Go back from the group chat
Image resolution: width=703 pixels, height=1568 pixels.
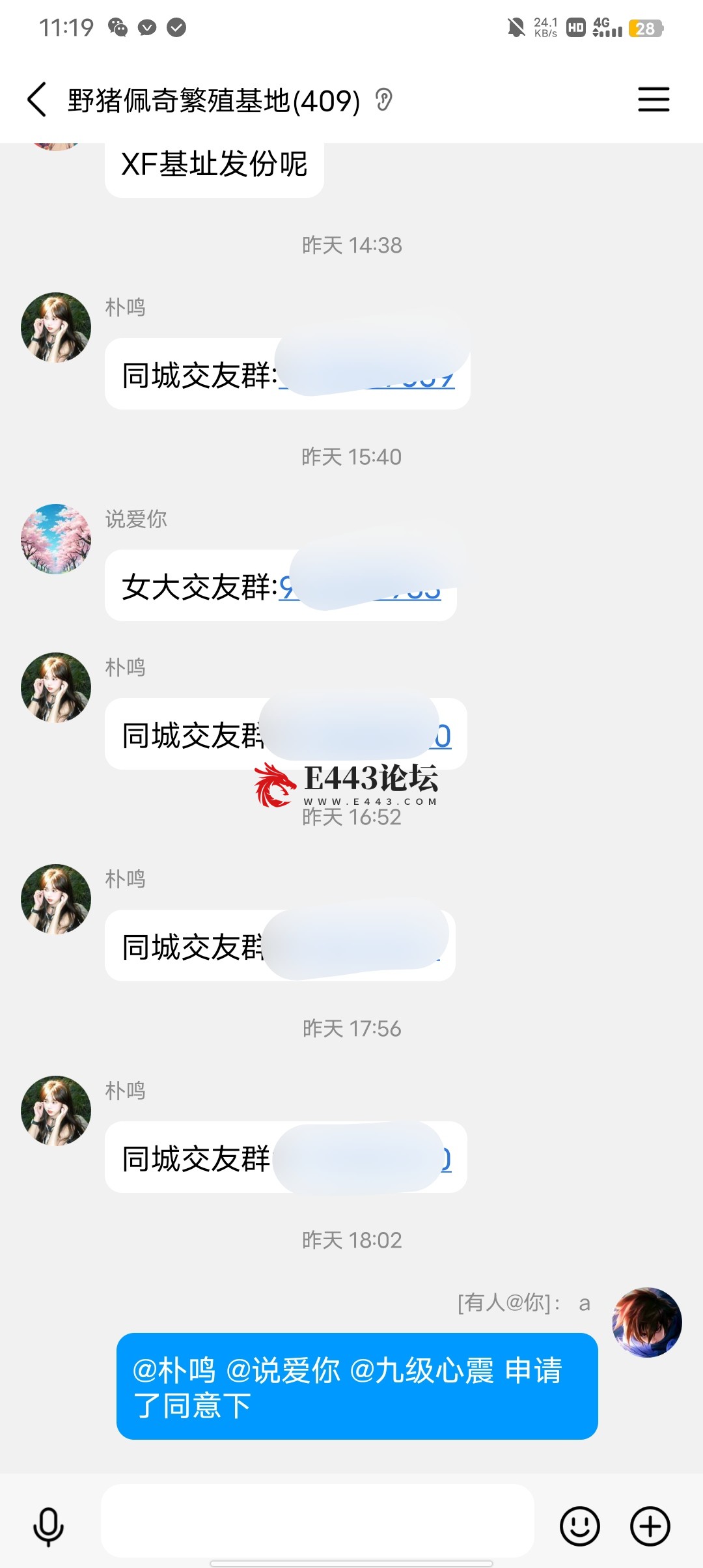point(37,100)
